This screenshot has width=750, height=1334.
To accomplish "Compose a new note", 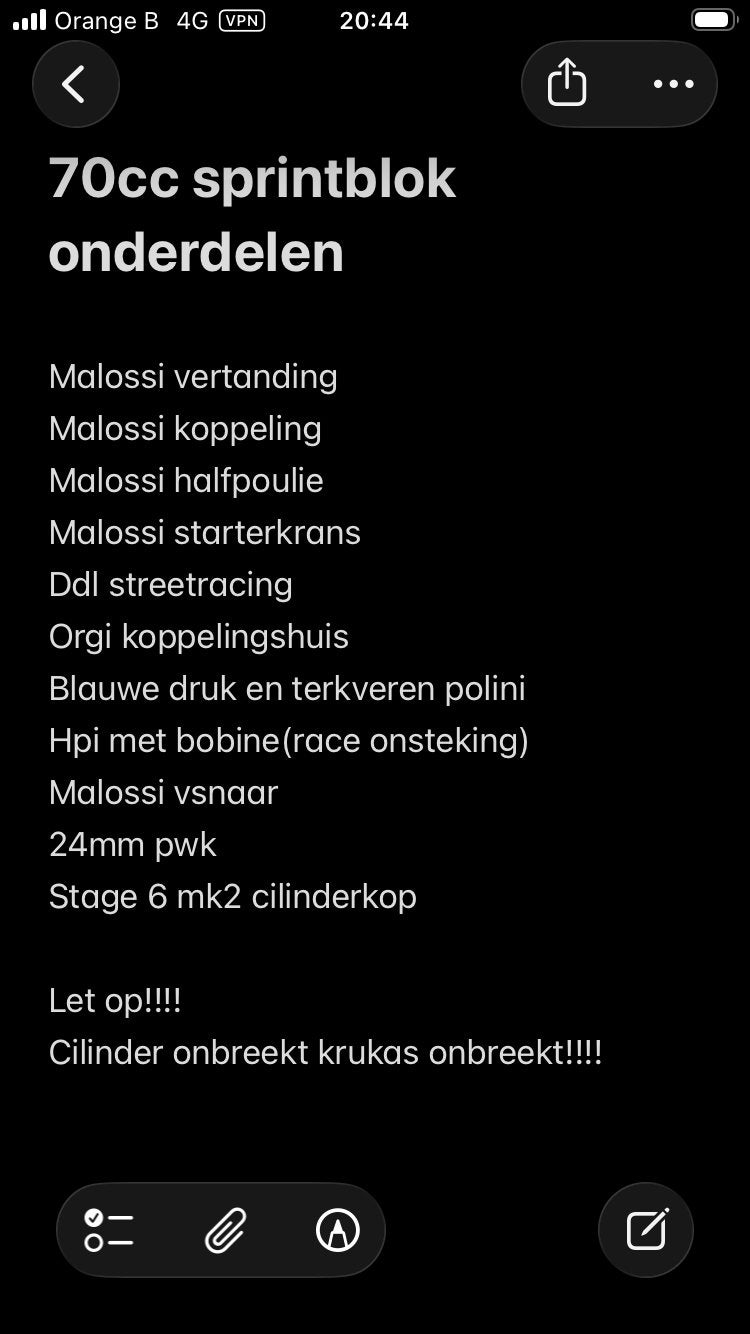I will click(x=647, y=1229).
